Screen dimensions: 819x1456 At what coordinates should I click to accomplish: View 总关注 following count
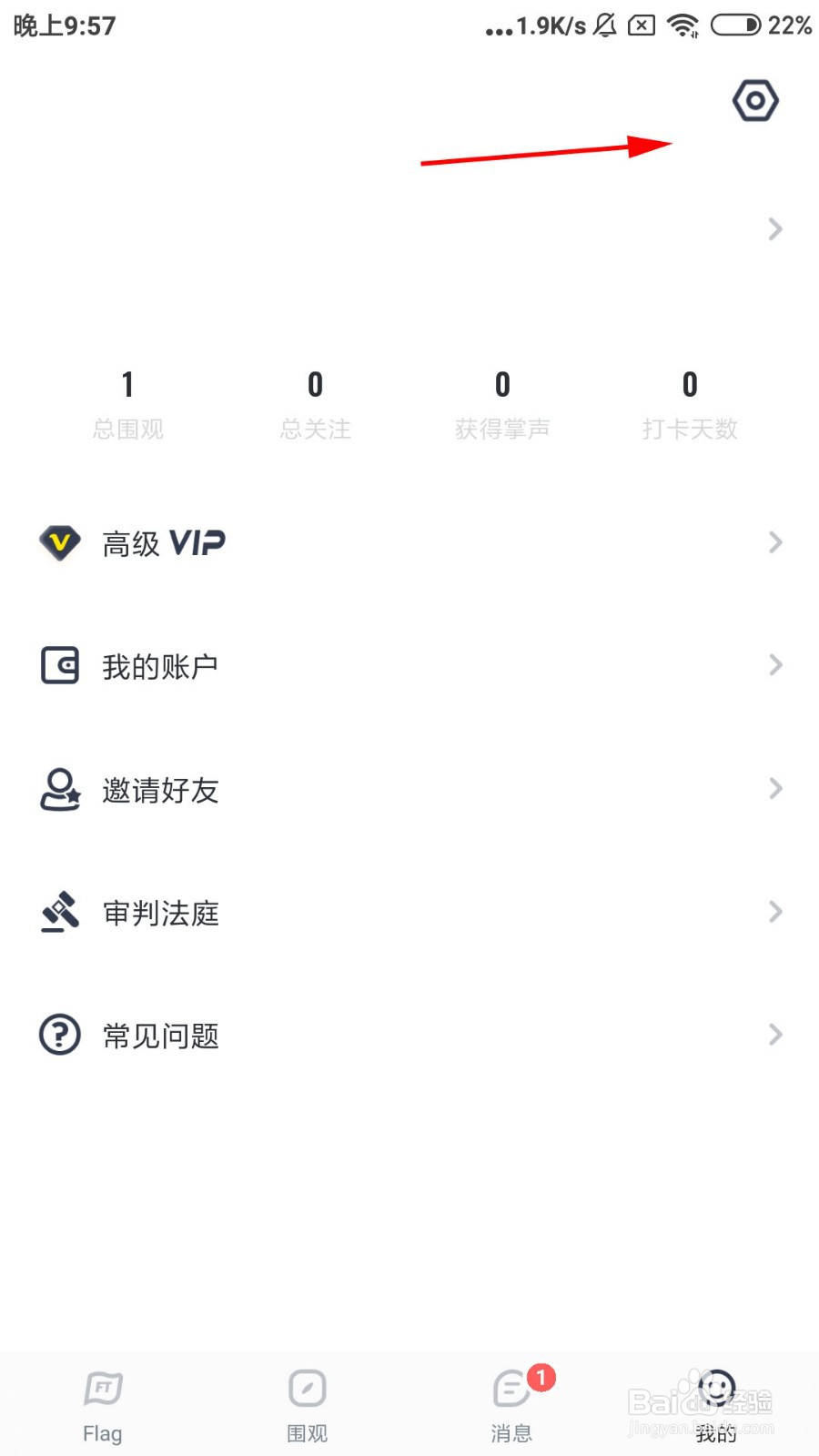[316, 405]
